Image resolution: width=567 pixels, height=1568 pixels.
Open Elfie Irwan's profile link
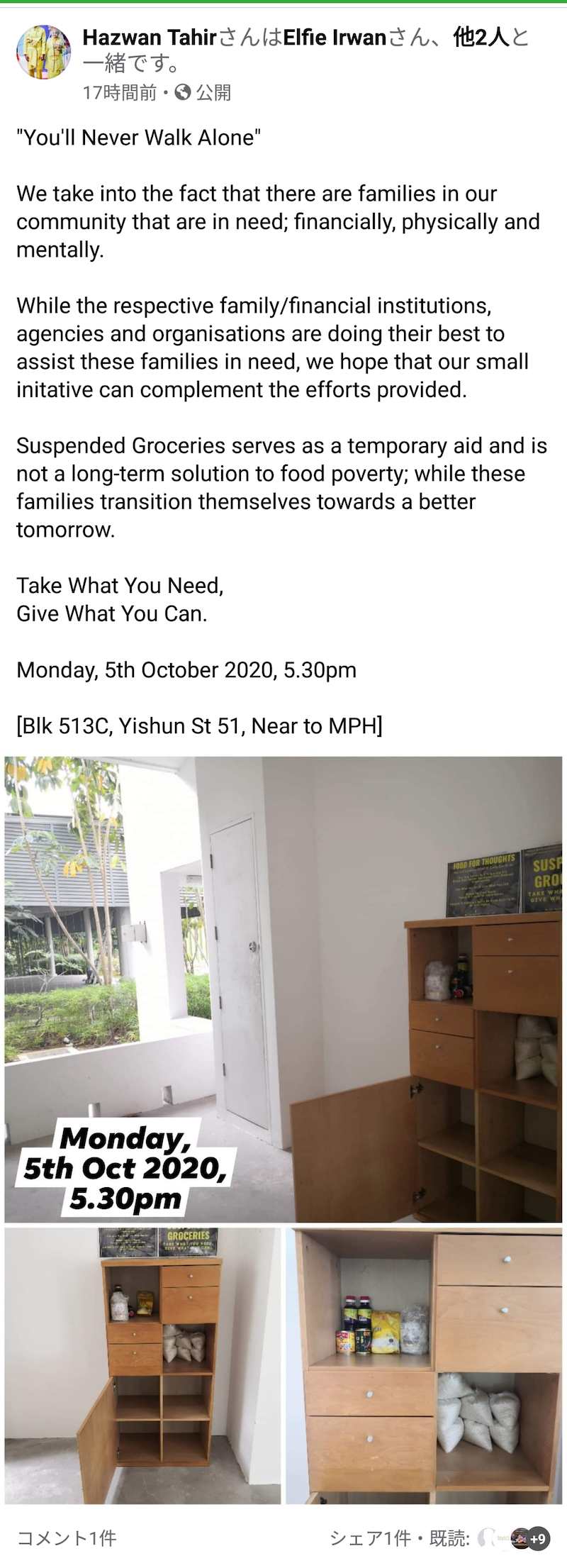[335, 38]
